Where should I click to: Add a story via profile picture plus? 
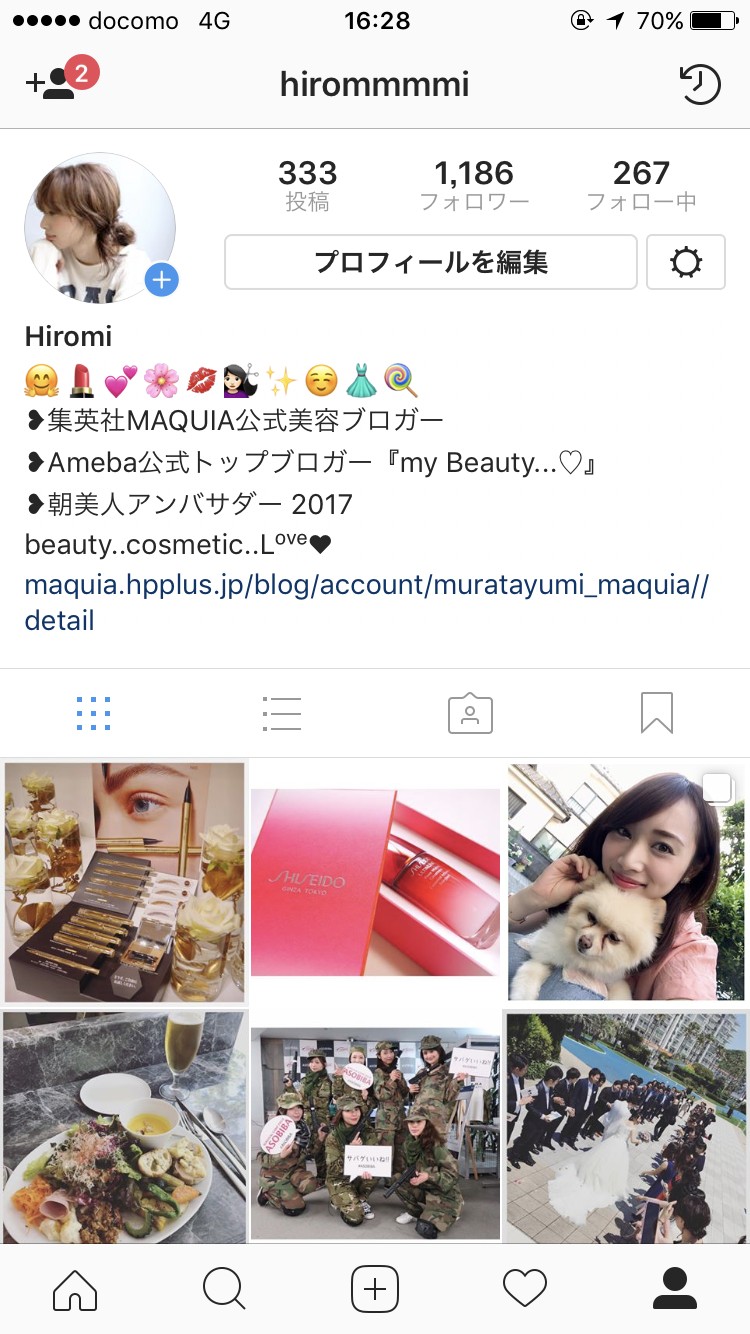point(161,281)
